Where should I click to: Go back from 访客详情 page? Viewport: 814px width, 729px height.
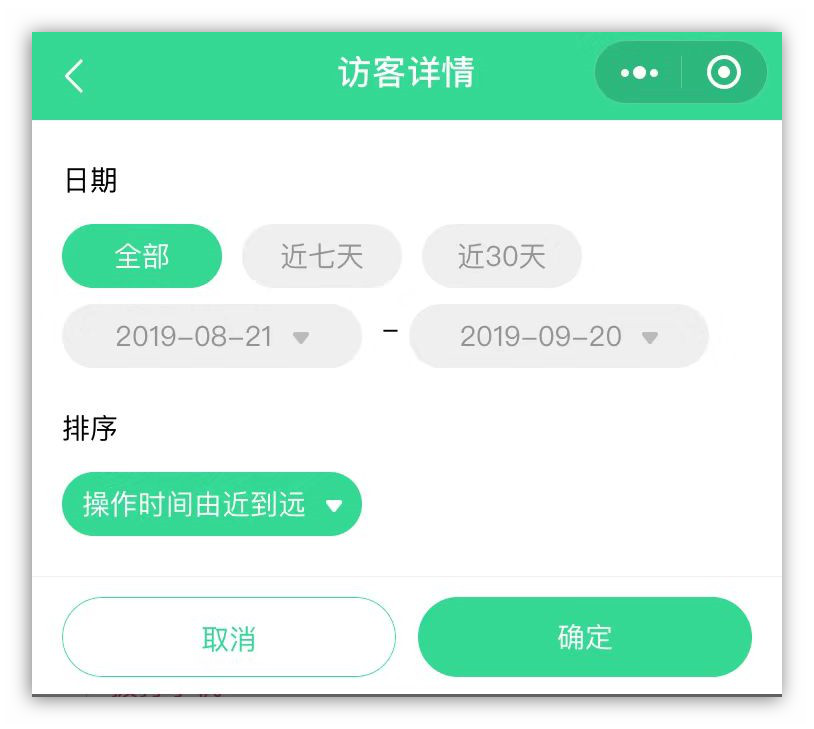(74, 76)
